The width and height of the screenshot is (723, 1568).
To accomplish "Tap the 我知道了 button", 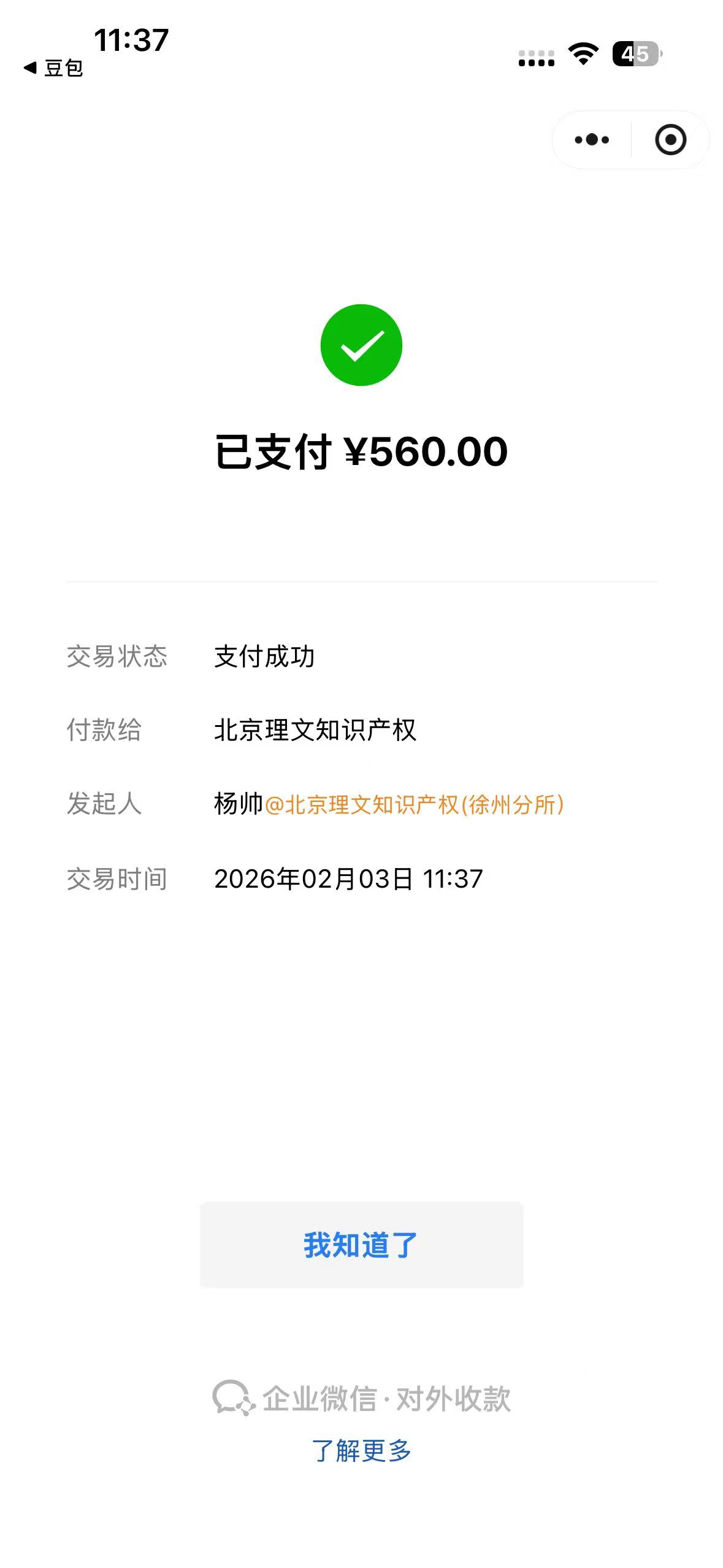I will pyautogui.click(x=361, y=1245).
